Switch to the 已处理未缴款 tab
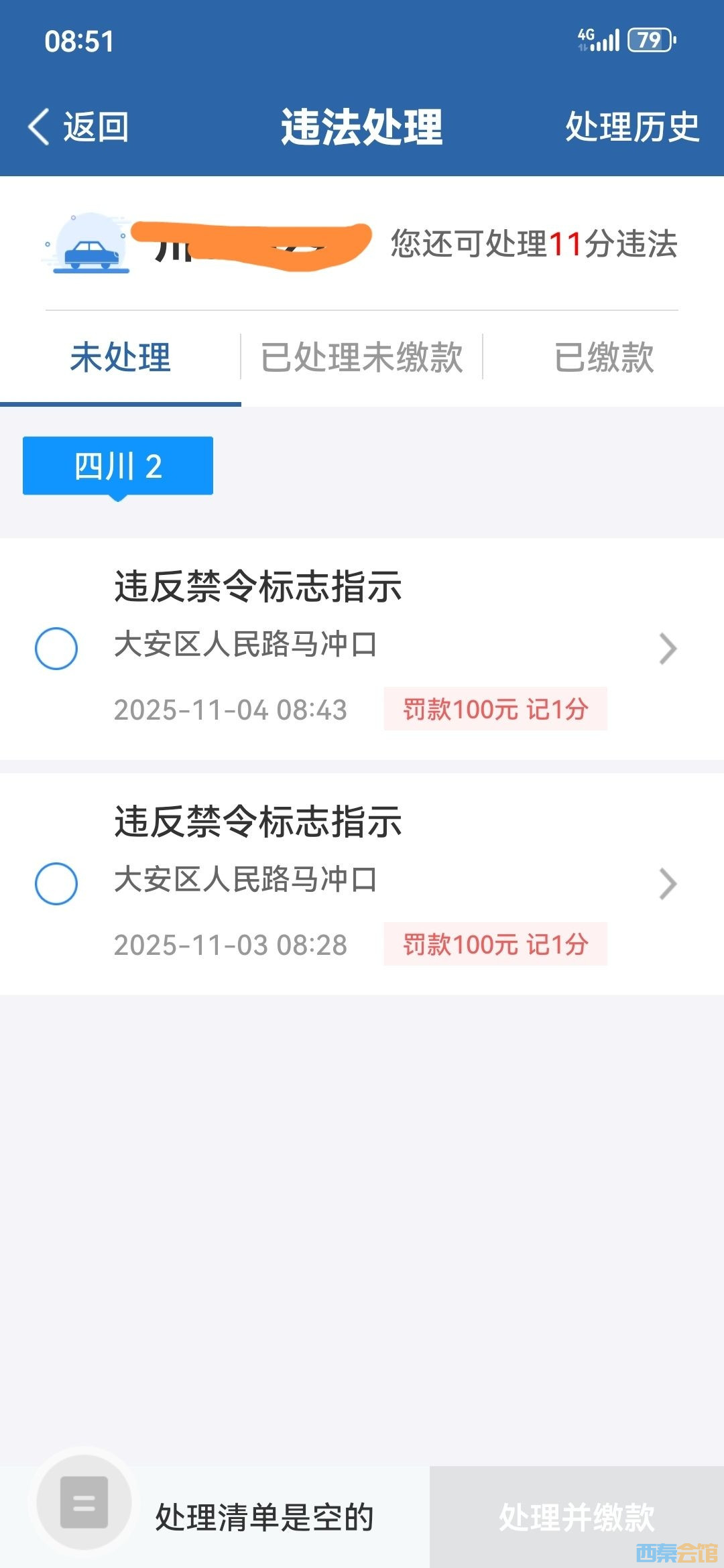 (361, 357)
